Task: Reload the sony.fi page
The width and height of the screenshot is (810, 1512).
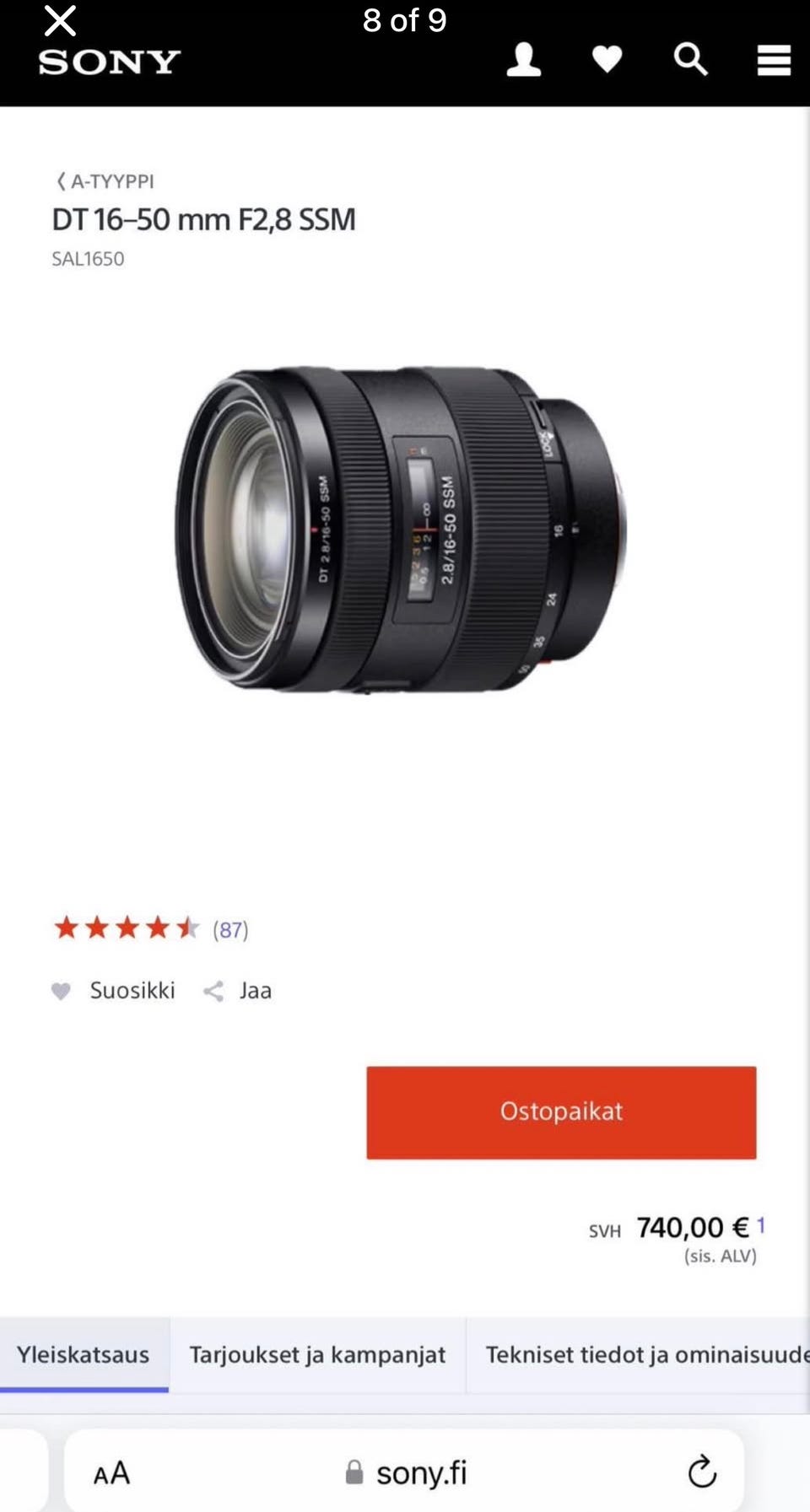Action: pos(701,1472)
